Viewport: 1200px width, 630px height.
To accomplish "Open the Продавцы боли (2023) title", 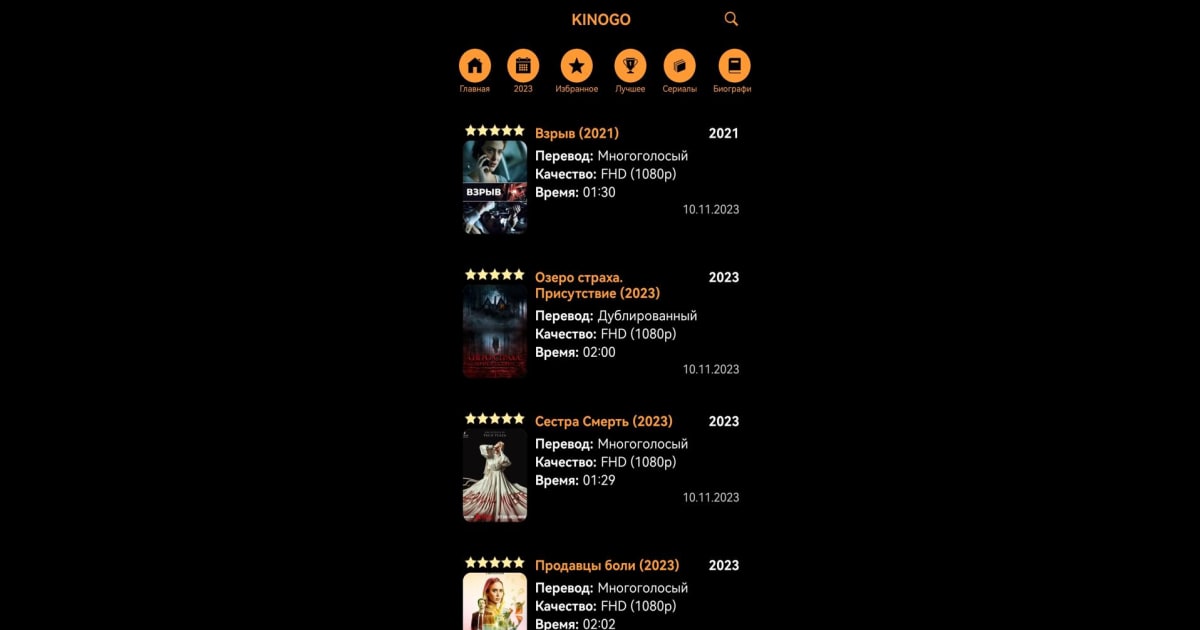I will tap(607, 565).
